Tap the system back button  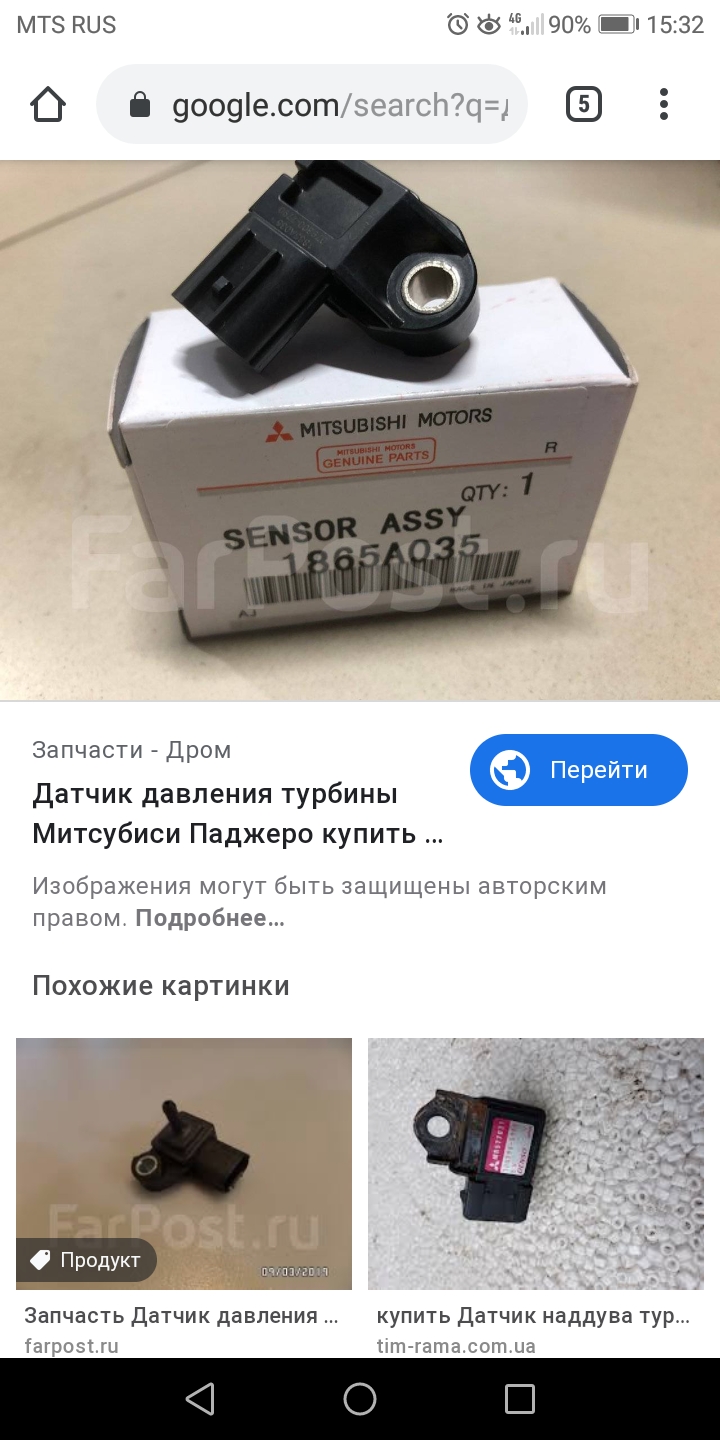(200, 1399)
